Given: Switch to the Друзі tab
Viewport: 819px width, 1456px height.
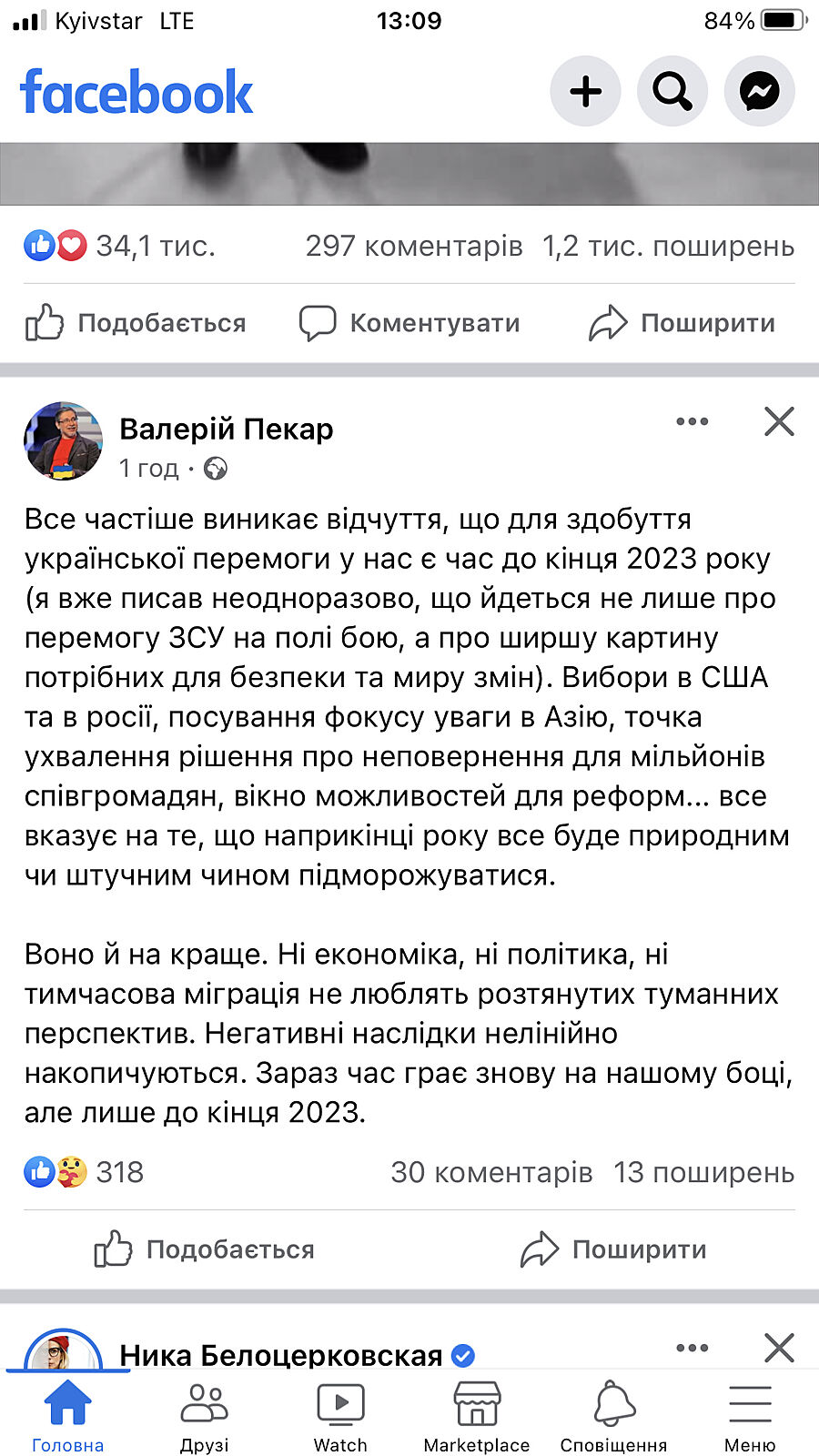Looking at the screenshot, I should coord(204,1416).
